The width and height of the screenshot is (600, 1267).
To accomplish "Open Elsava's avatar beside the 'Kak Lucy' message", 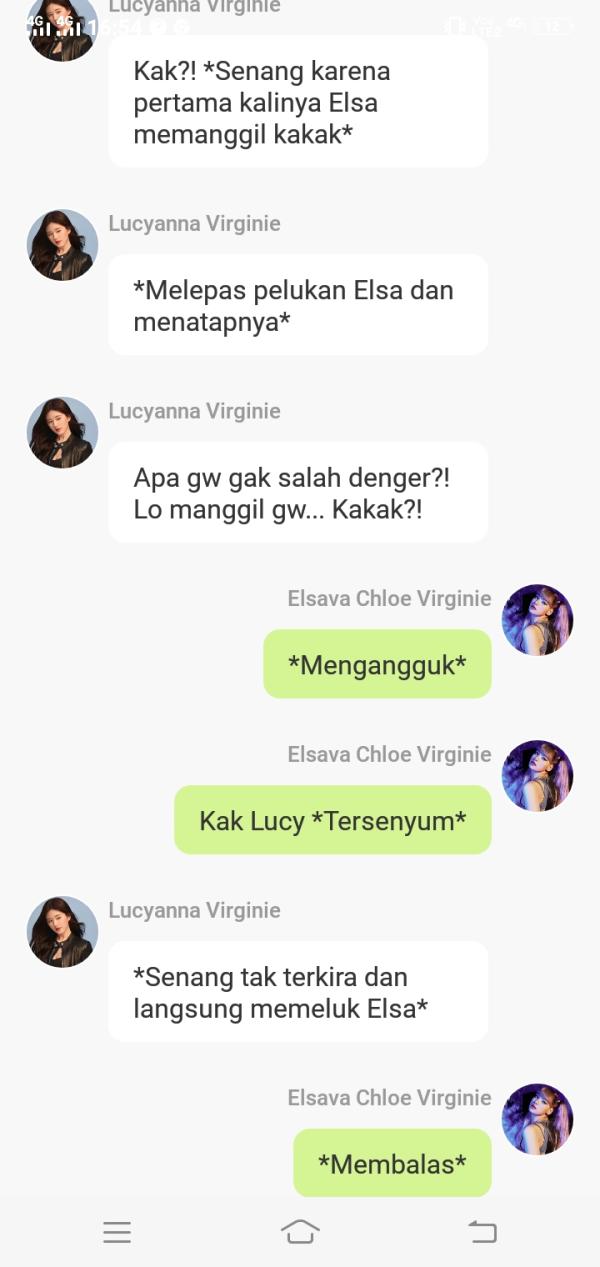I will (537, 776).
